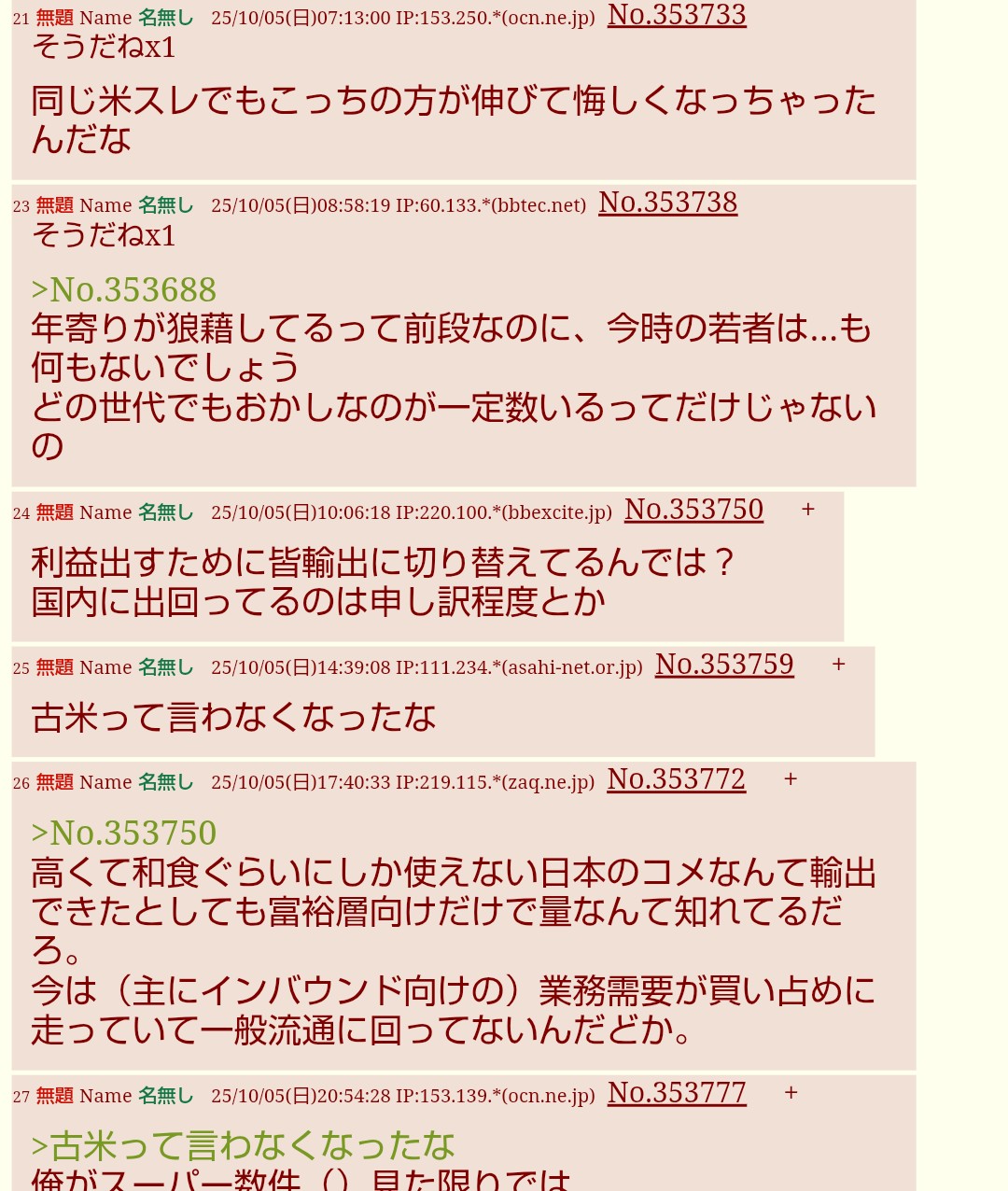The width and height of the screenshot is (1008, 1191).
Task: Open post number No.353733
Action: (x=677, y=16)
